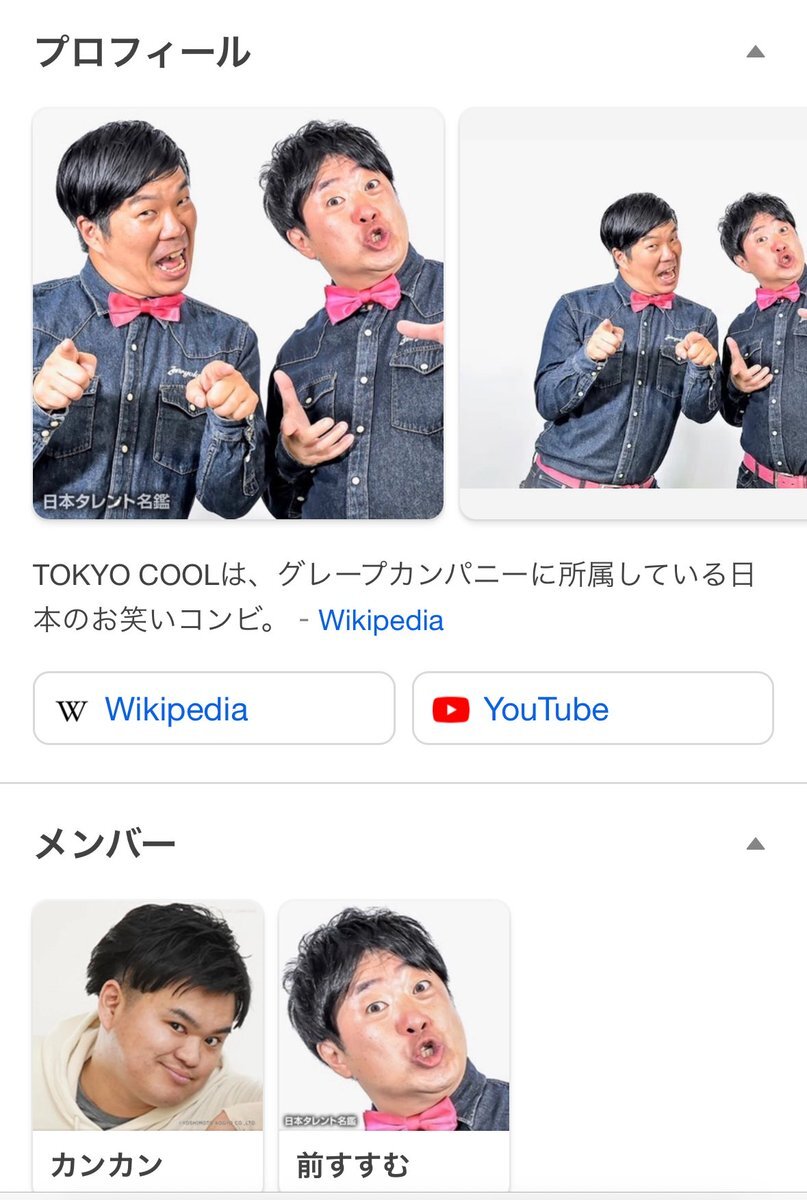The image size is (807, 1200).
Task: View the second TOKYO COOL profile photo
Action: [634, 313]
